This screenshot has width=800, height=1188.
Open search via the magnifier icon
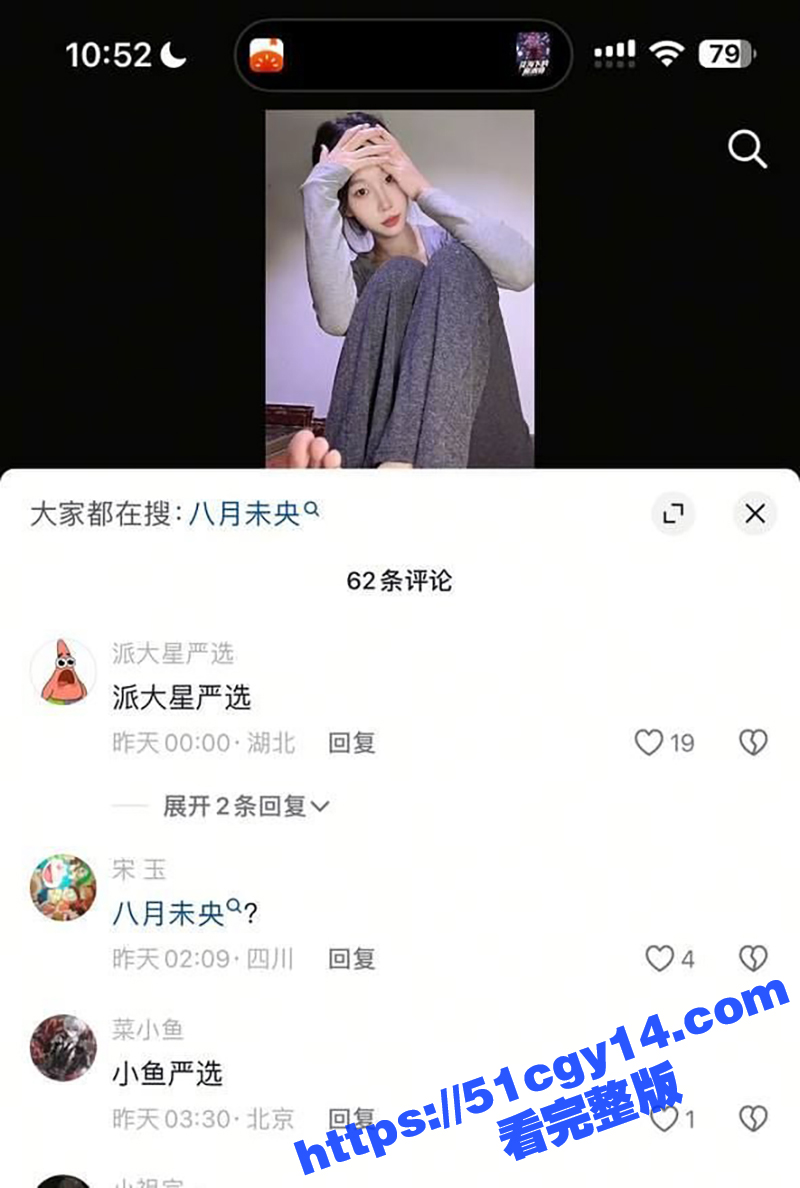tap(745, 150)
